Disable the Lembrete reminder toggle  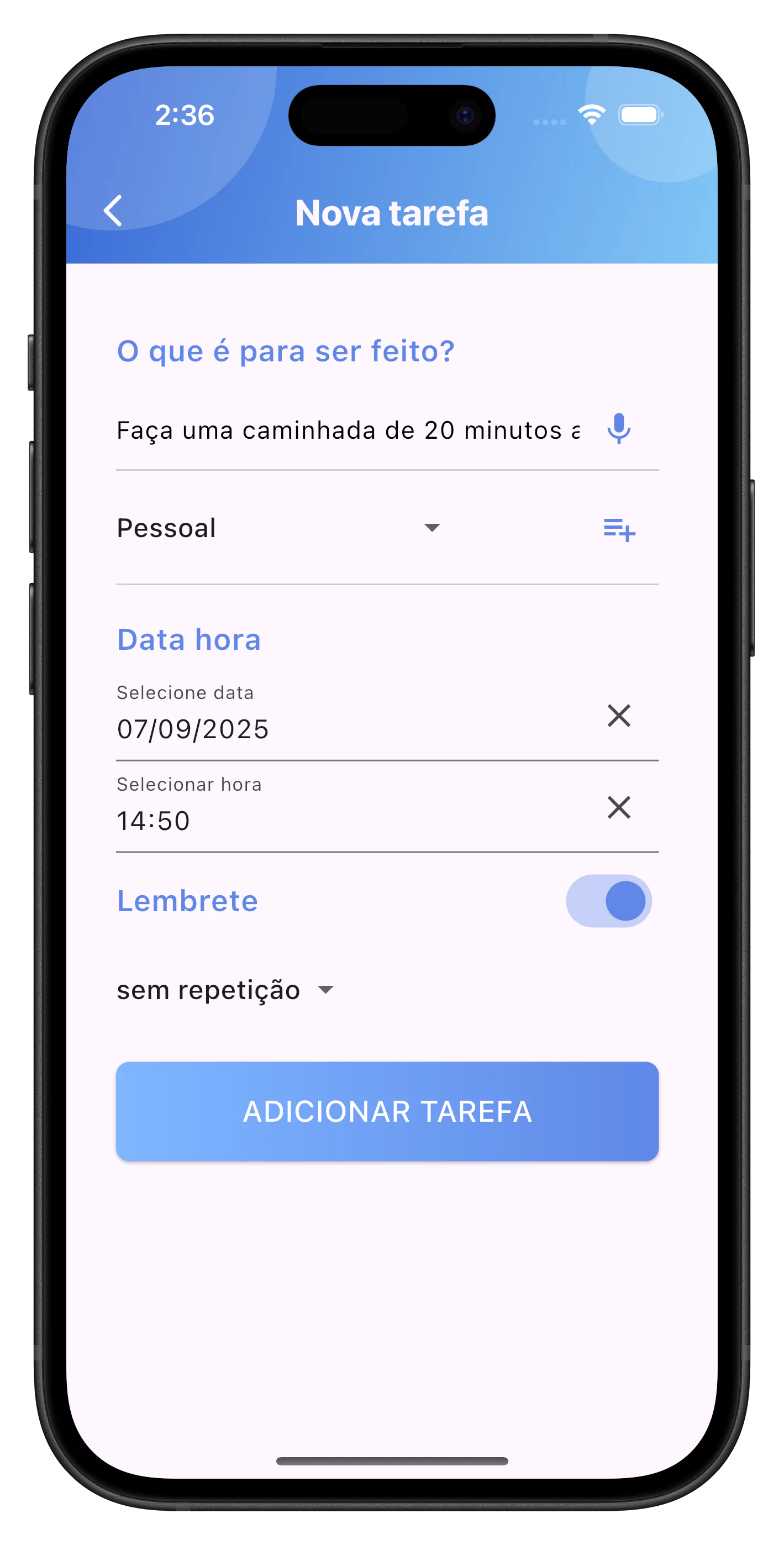click(x=609, y=900)
